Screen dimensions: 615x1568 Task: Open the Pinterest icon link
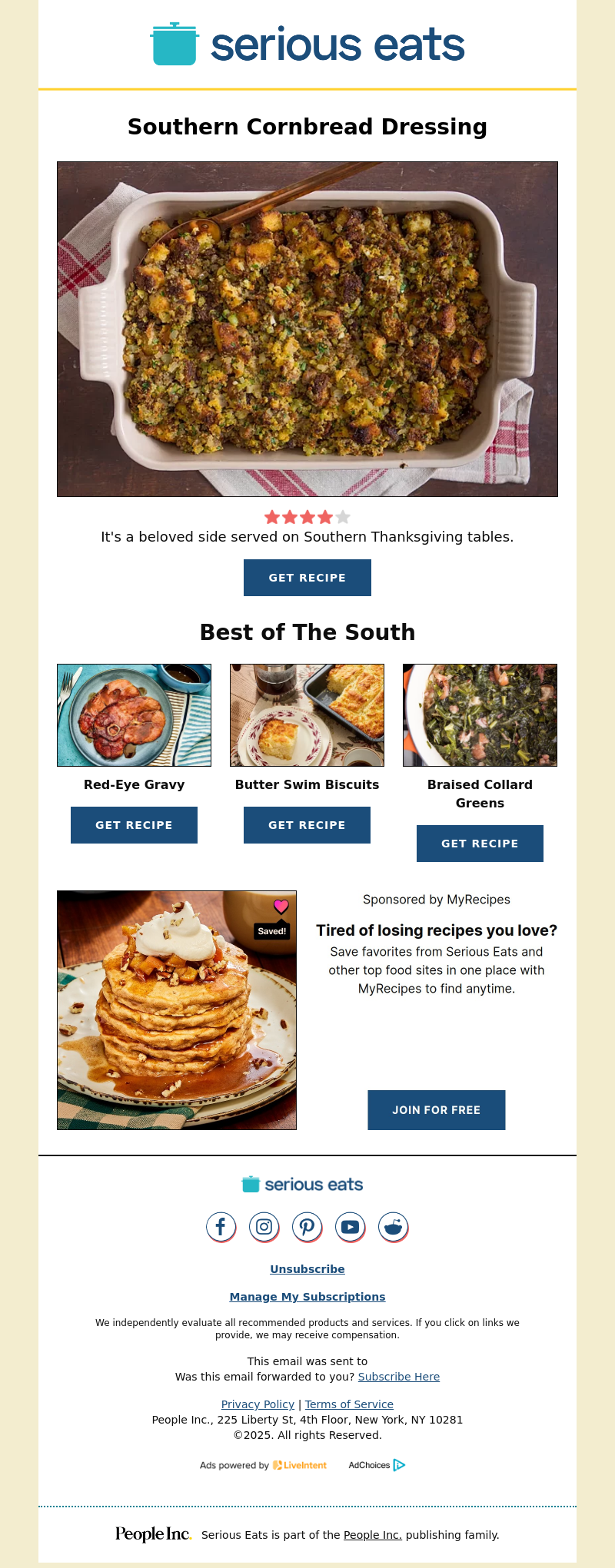click(307, 1227)
